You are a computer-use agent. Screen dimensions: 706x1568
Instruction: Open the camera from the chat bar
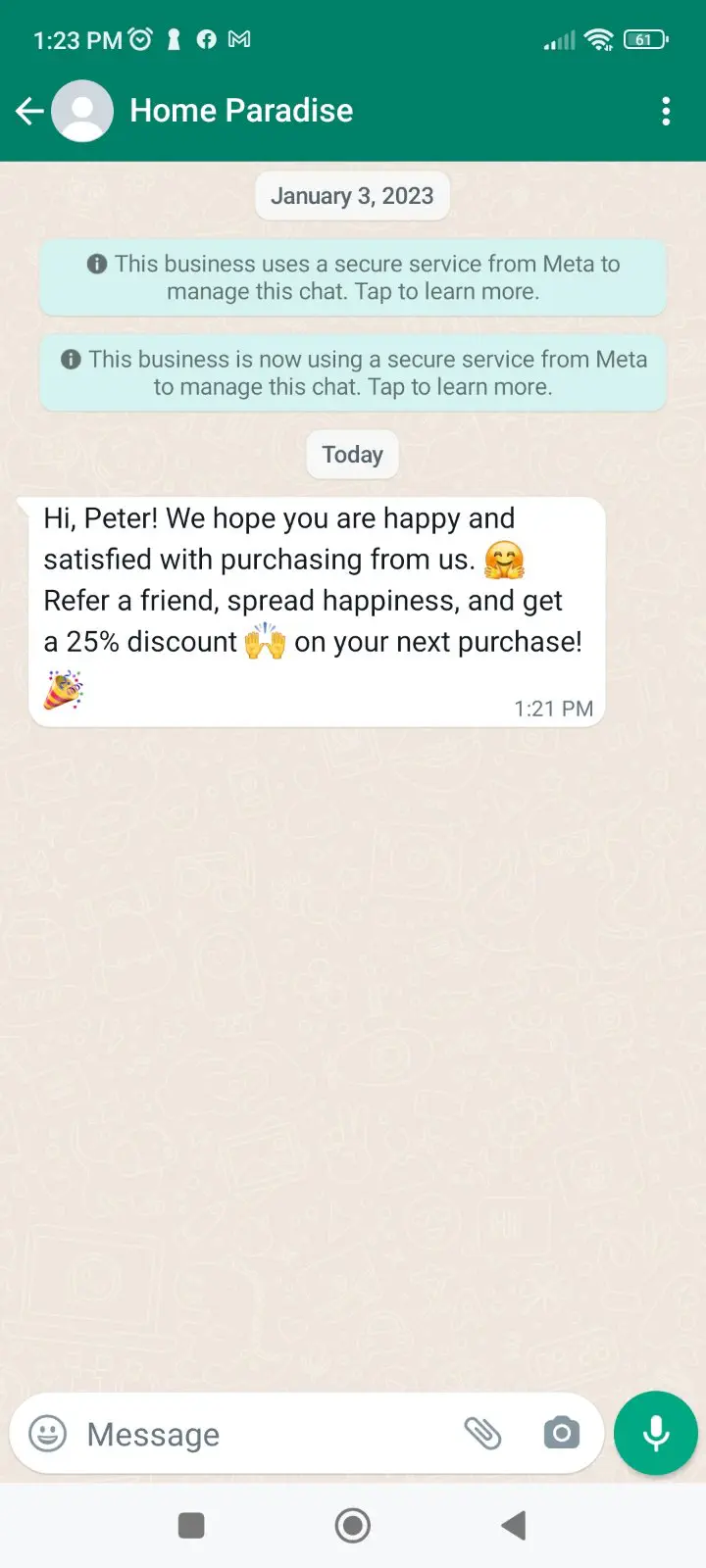point(561,1434)
